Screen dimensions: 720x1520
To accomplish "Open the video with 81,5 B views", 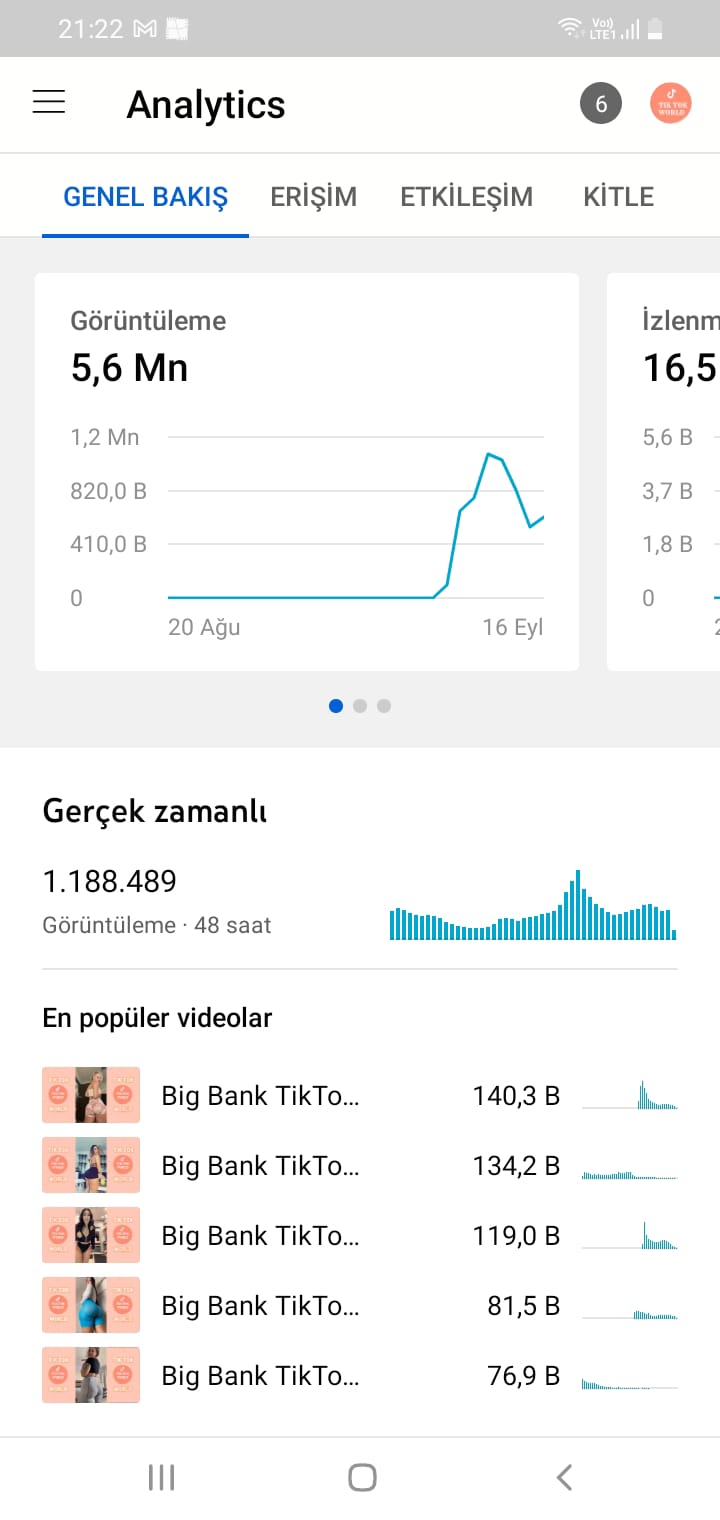I will tap(360, 1305).
